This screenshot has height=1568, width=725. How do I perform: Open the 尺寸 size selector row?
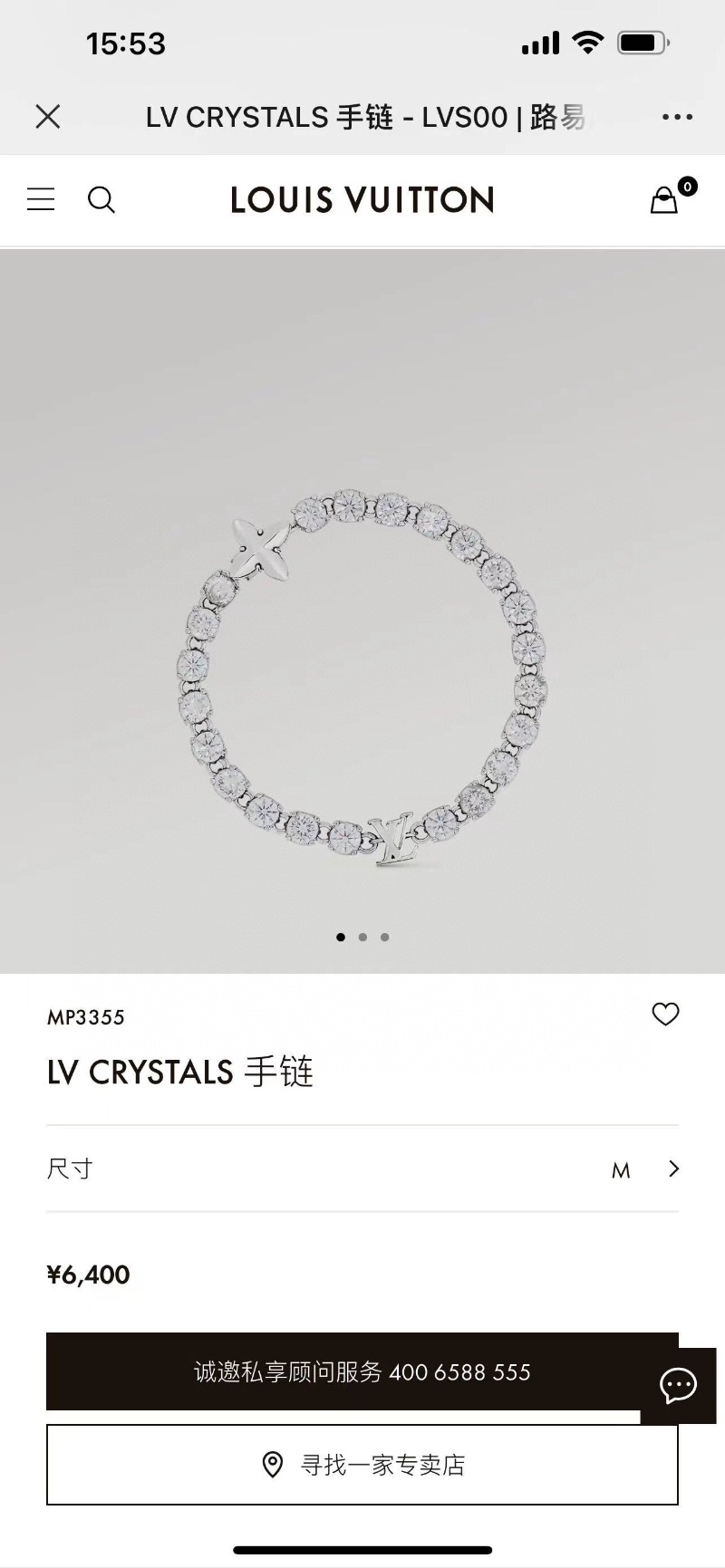coord(362,1169)
